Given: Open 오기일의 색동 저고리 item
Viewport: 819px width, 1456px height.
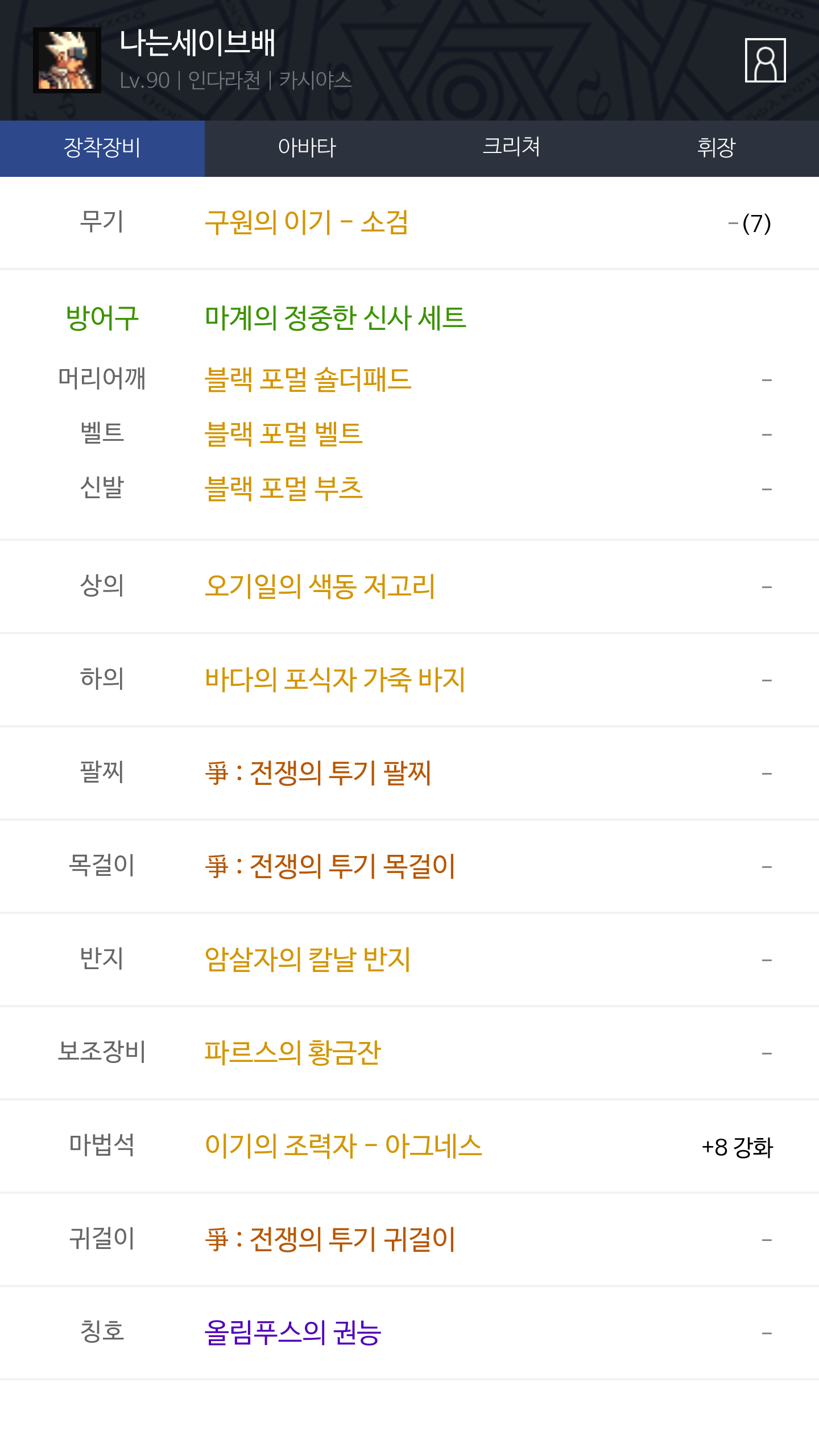Looking at the screenshot, I should [320, 586].
